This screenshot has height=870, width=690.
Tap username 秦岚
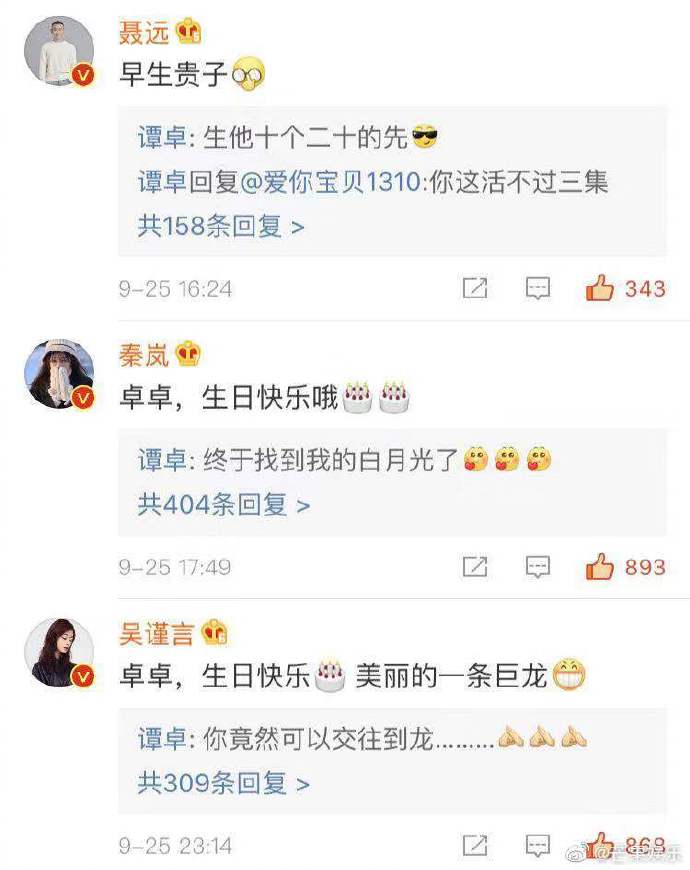point(145,353)
